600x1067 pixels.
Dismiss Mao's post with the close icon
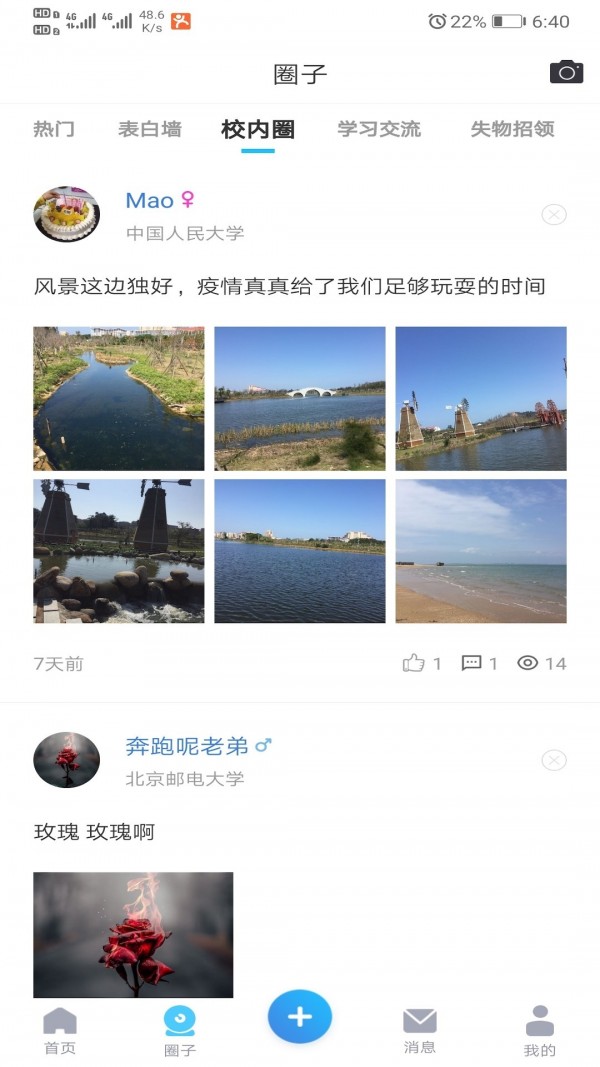pos(554,214)
